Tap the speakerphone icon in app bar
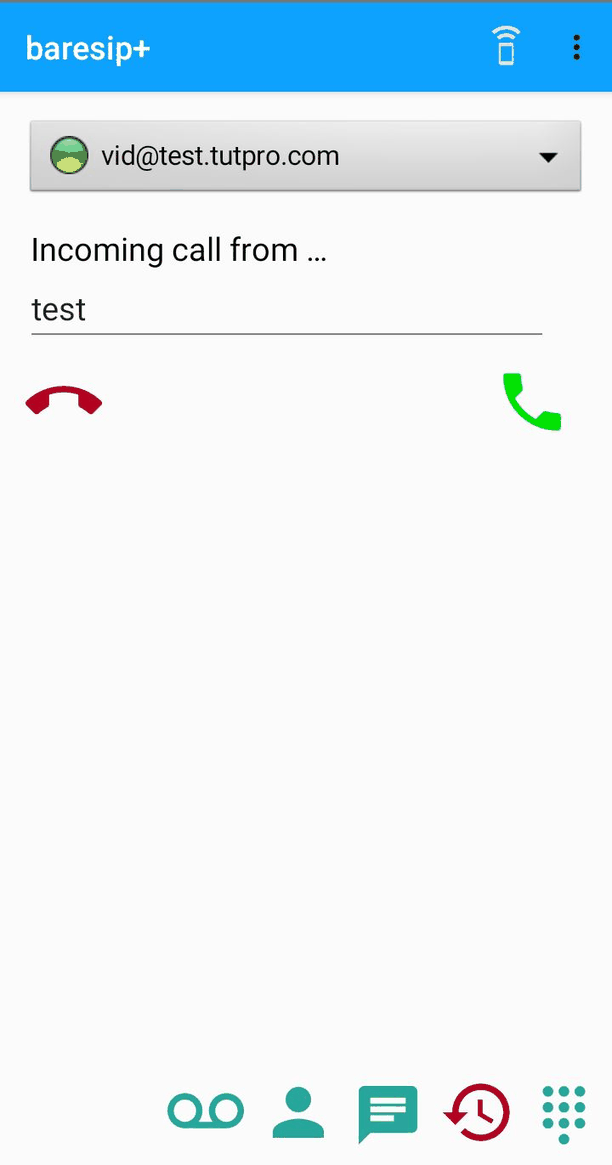Viewport: 612px width, 1165px height. point(506,47)
